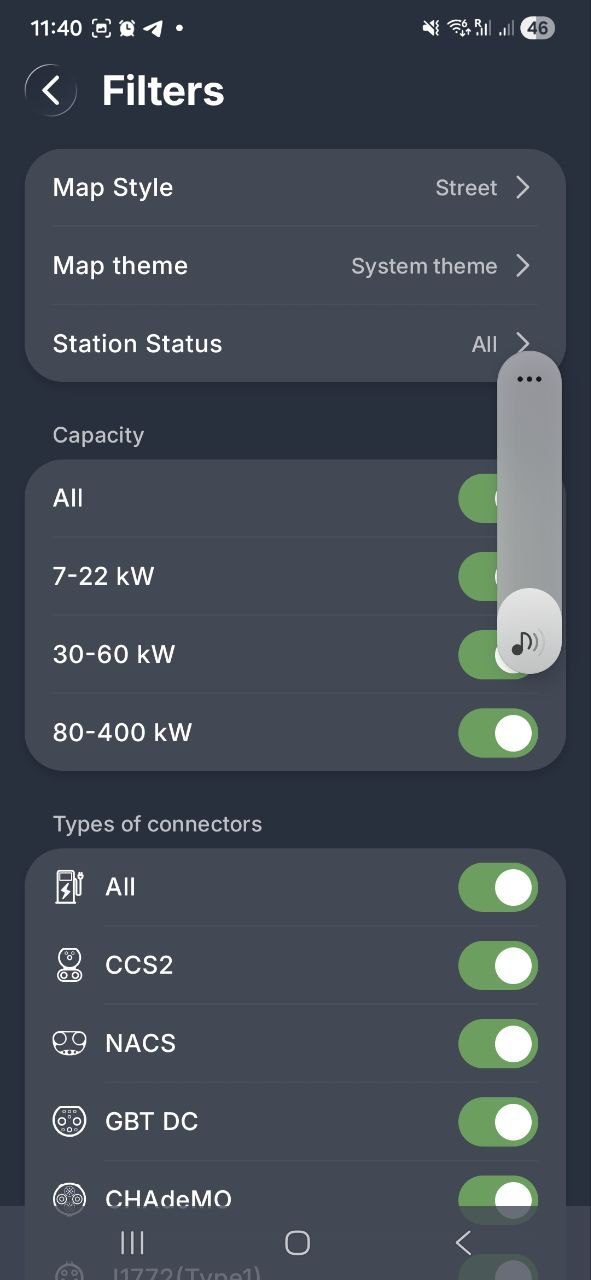Turn off the NACS connector filter
The image size is (591, 1280).
tap(498, 1044)
